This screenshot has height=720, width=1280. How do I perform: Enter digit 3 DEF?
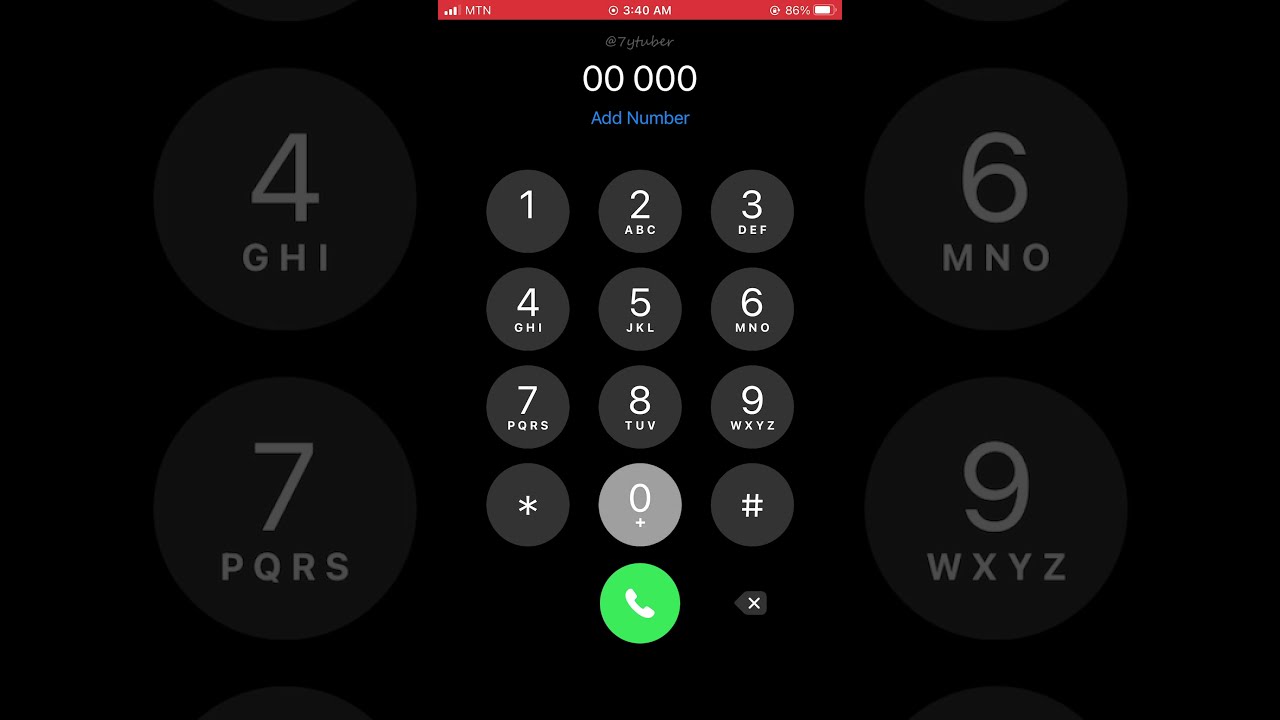[x=752, y=211]
